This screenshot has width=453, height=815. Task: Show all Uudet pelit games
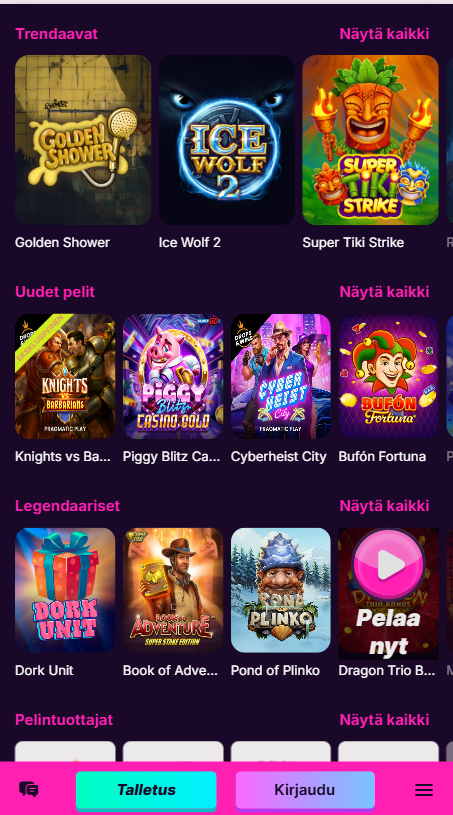click(x=384, y=292)
